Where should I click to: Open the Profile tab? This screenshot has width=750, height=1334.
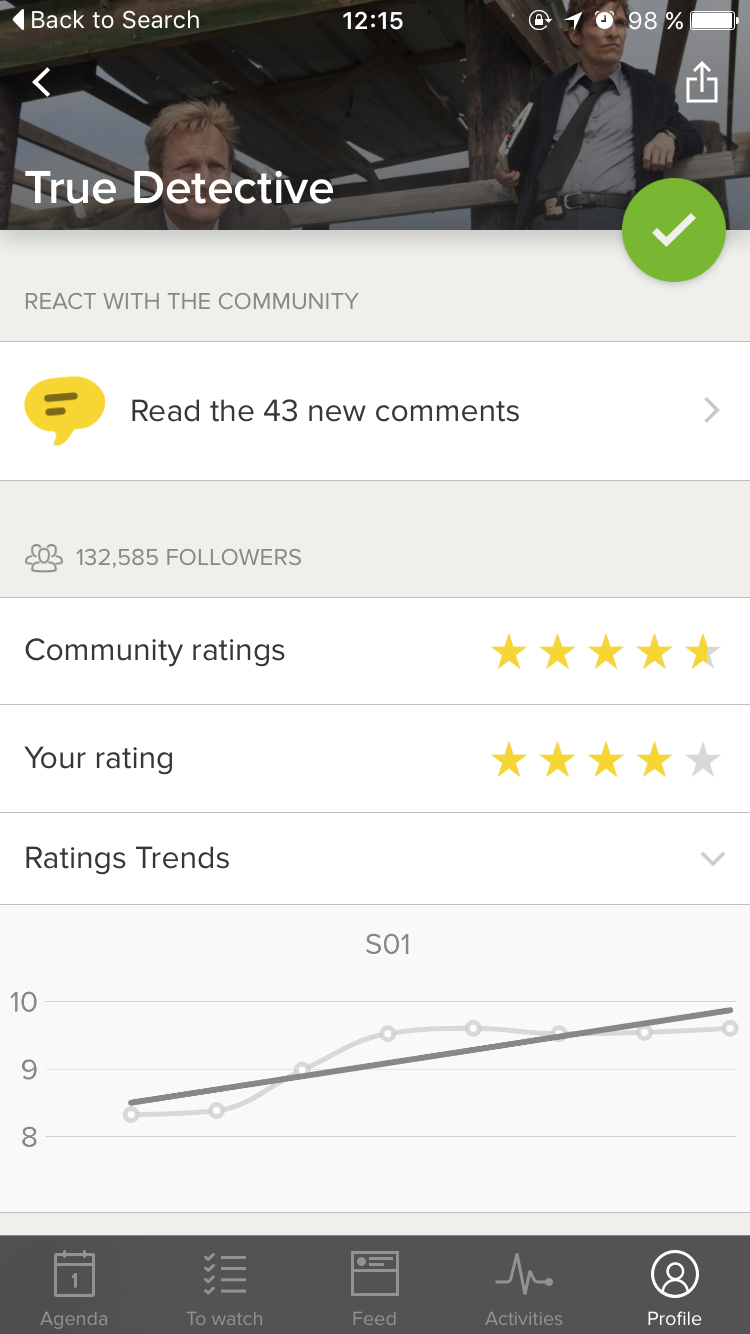point(674,1288)
